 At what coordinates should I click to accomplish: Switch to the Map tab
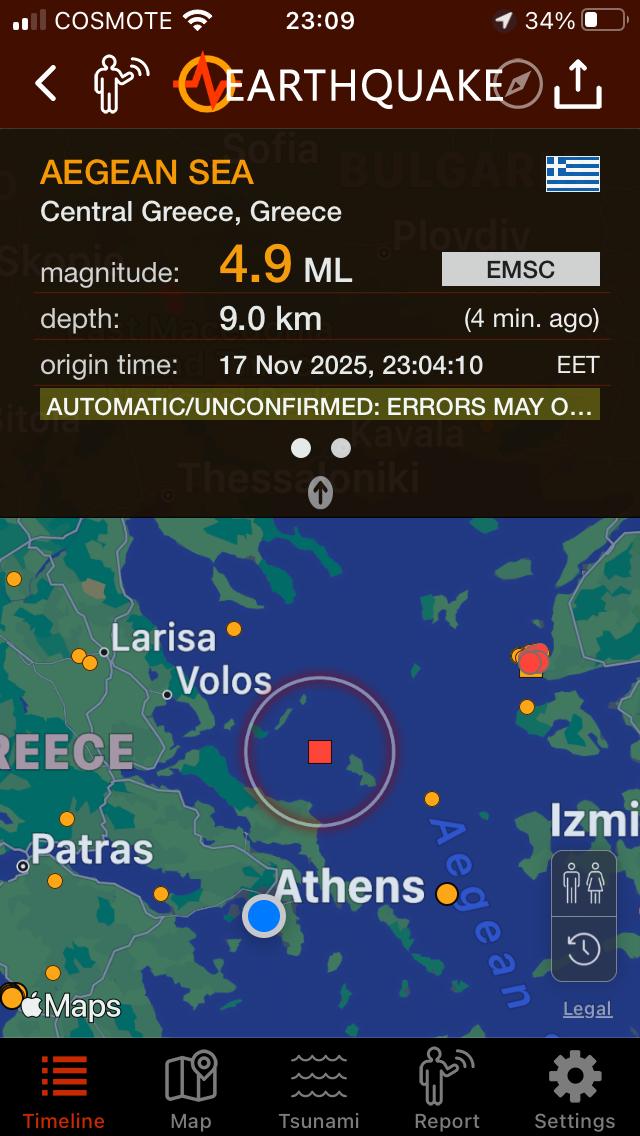190,1090
